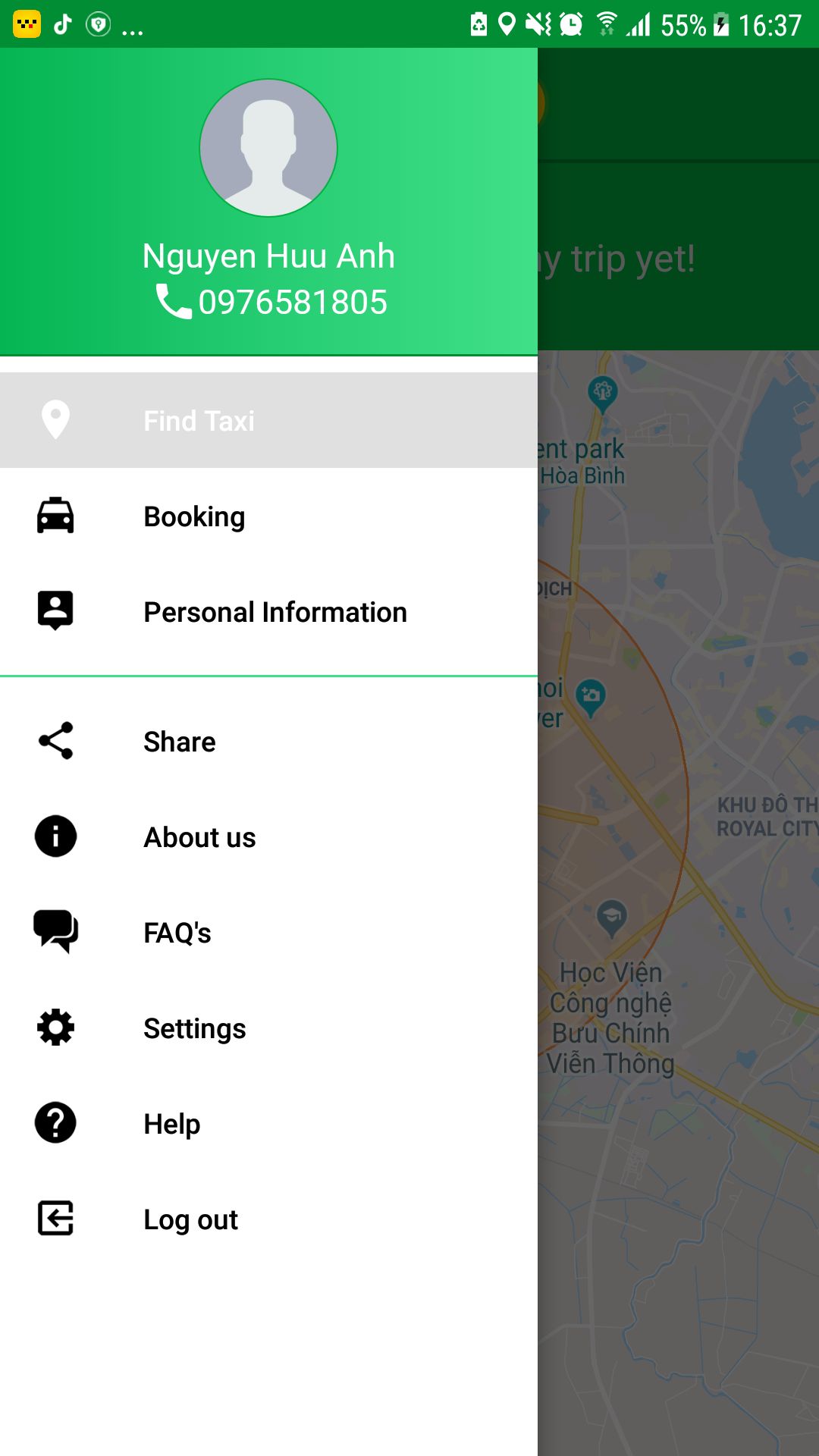Open the Booking menu item
819x1456 pixels.
(268, 516)
